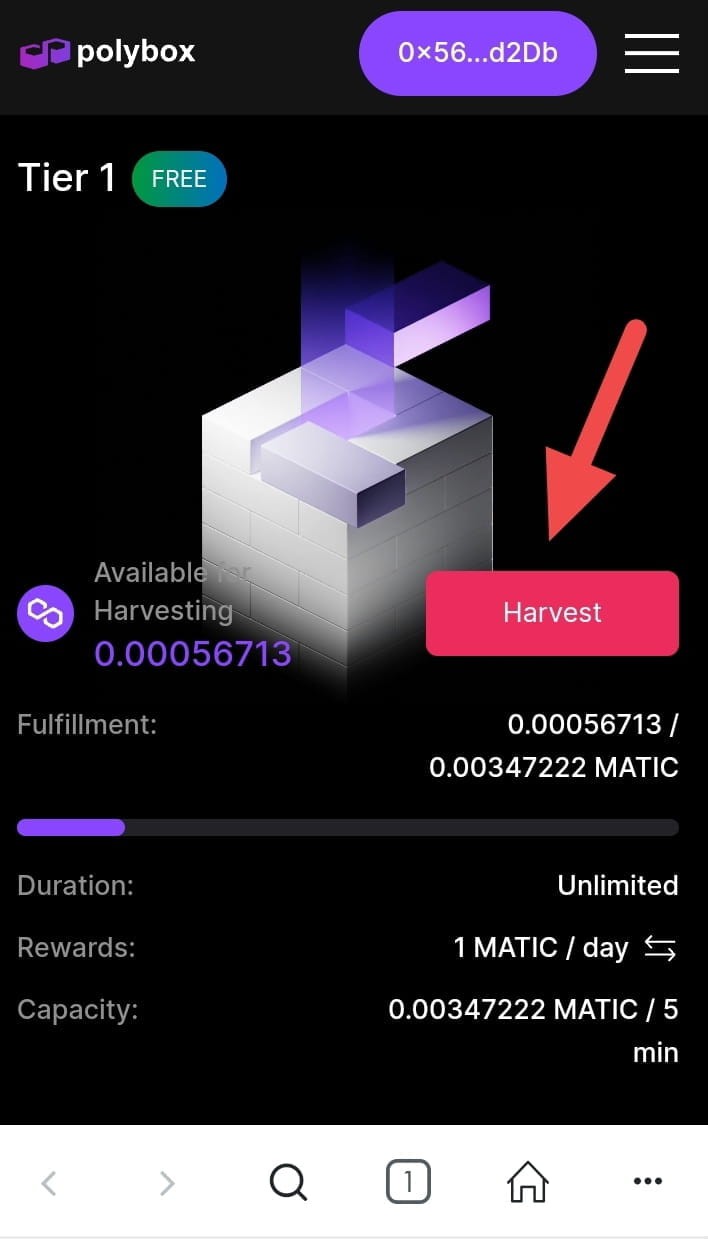Open the browser search
Screen dimensions: 708x1260
[x=288, y=1184]
